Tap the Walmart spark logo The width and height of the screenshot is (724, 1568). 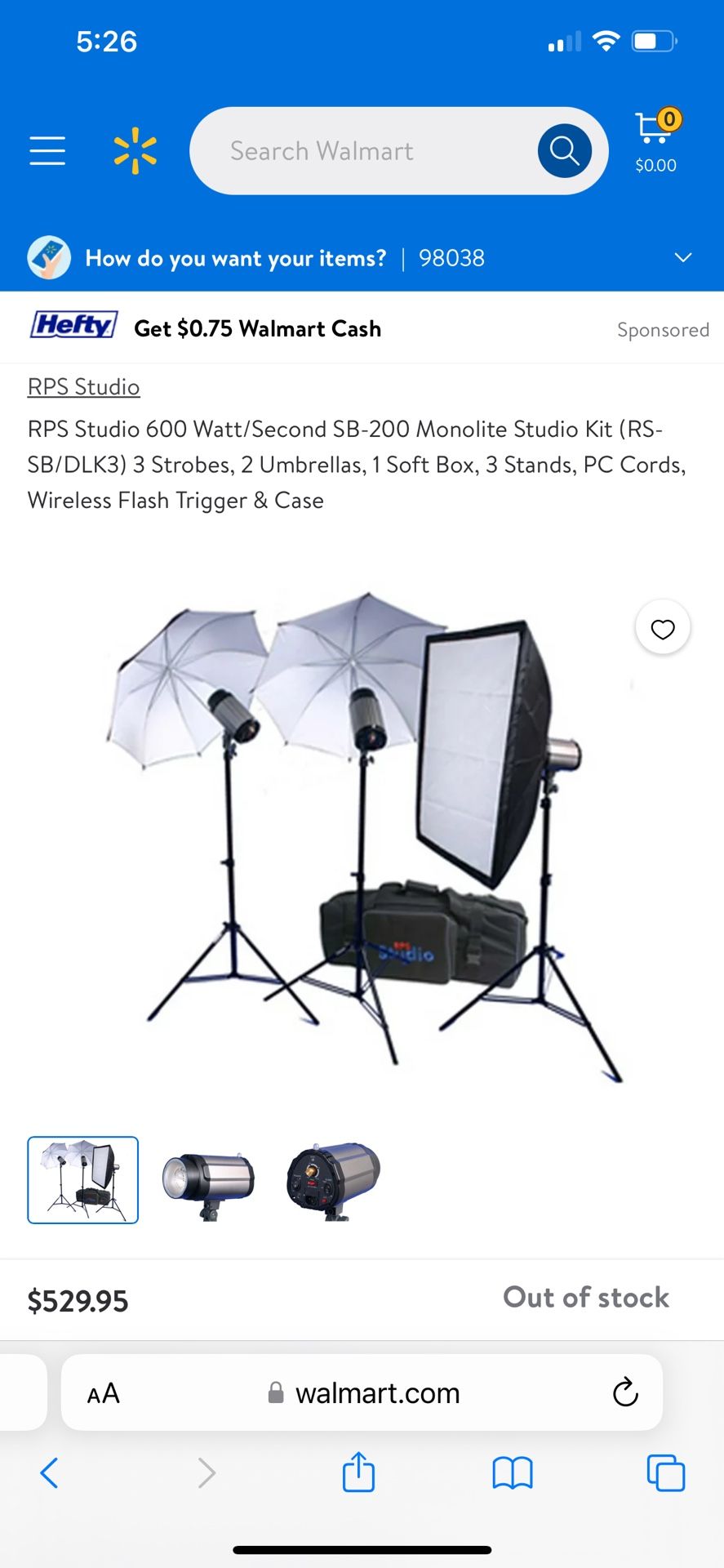pyautogui.click(x=135, y=150)
